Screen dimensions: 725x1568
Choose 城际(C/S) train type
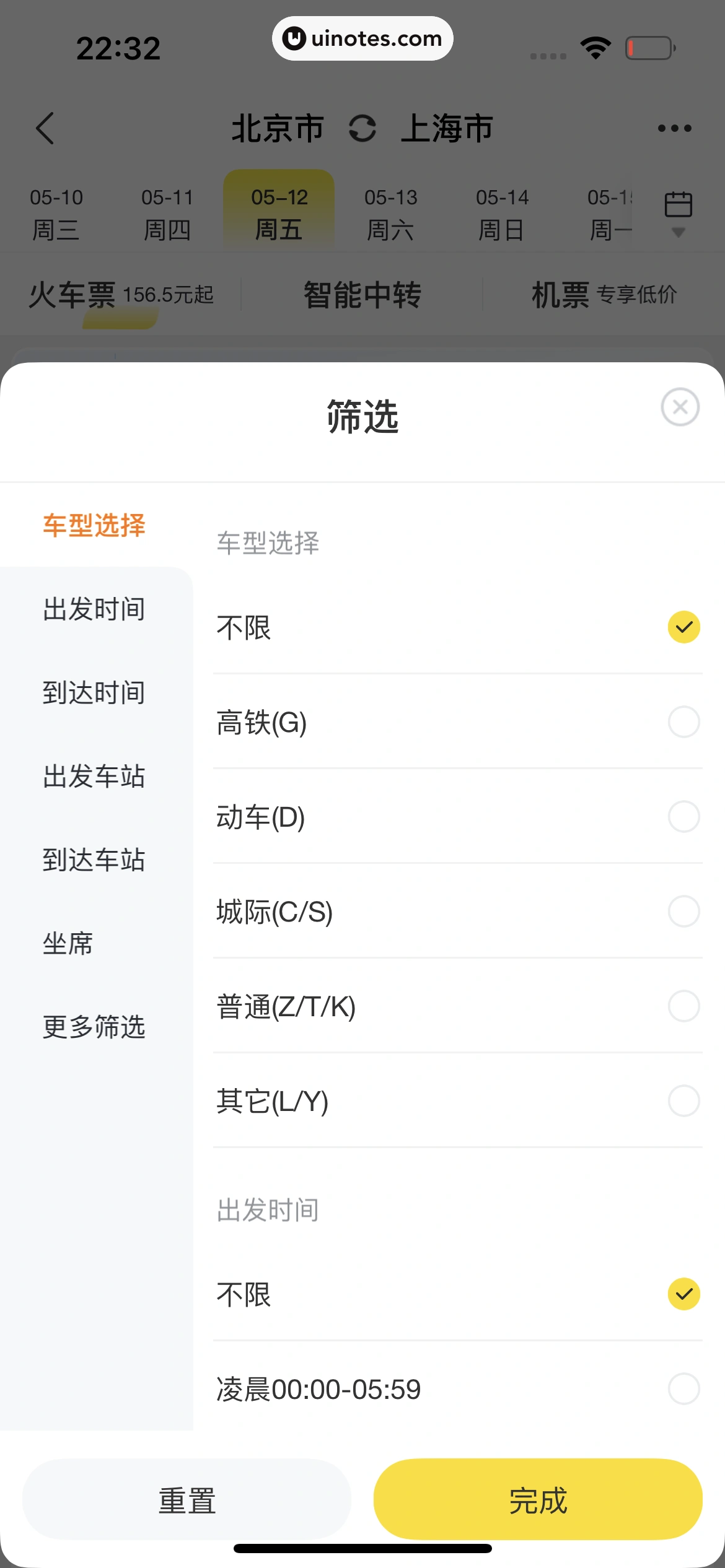pyautogui.click(x=683, y=912)
